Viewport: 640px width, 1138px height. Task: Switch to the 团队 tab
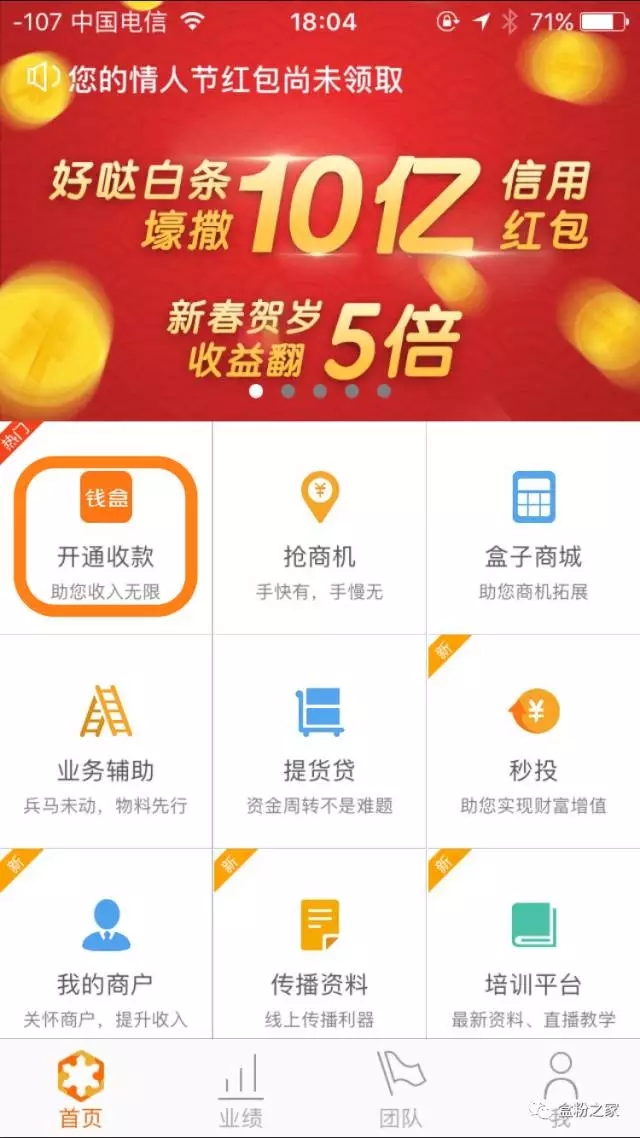coord(400,1090)
